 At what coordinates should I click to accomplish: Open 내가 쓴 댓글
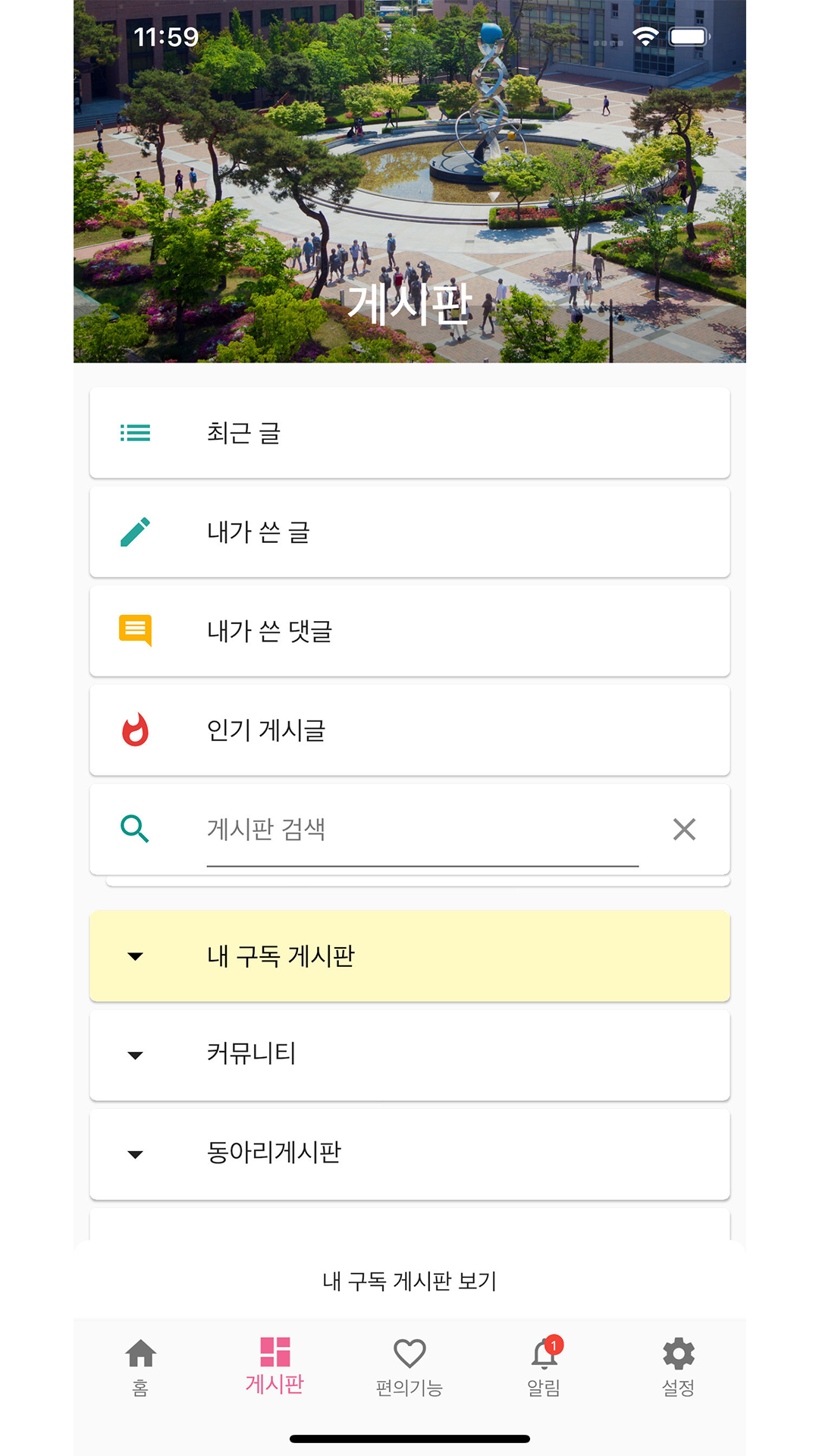(409, 631)
